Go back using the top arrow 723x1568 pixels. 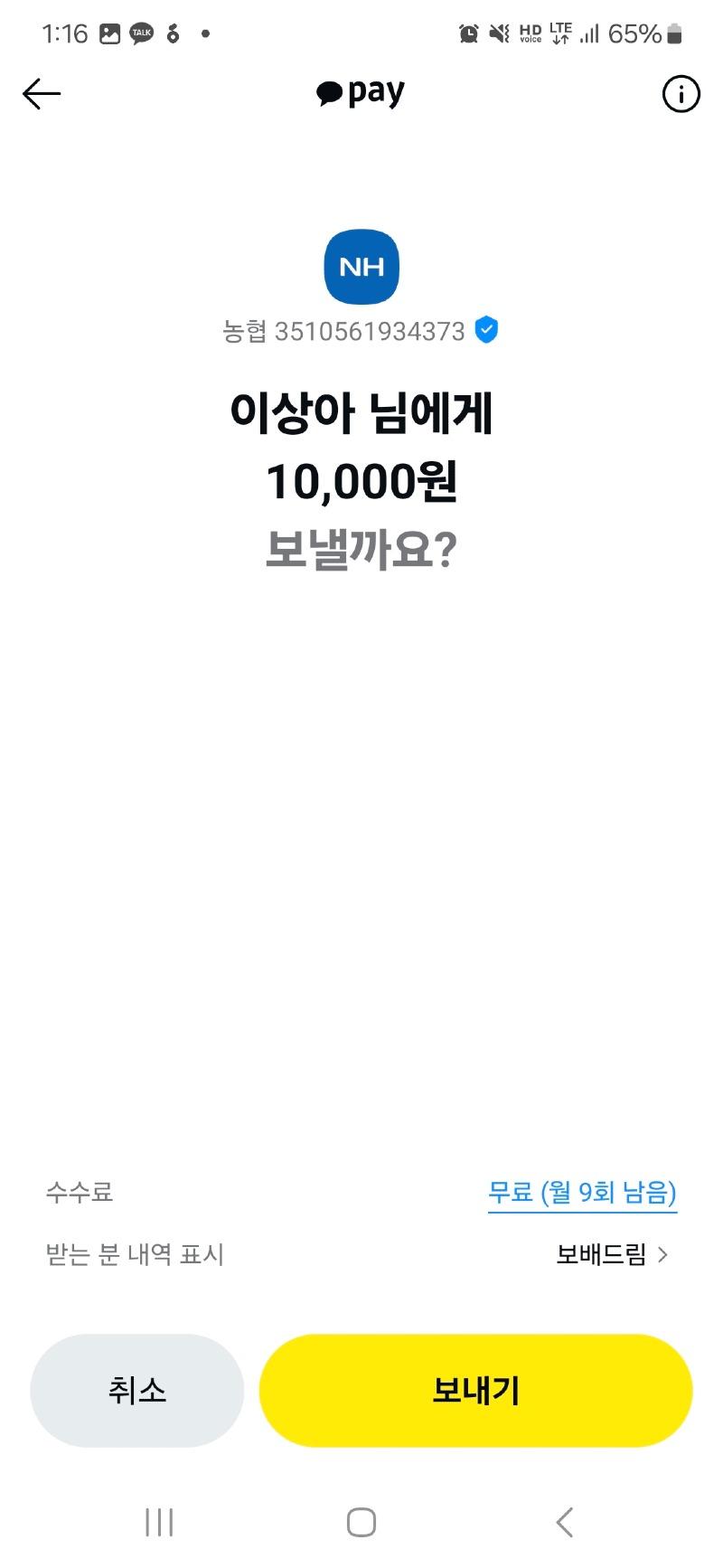[x=42, y=93]
